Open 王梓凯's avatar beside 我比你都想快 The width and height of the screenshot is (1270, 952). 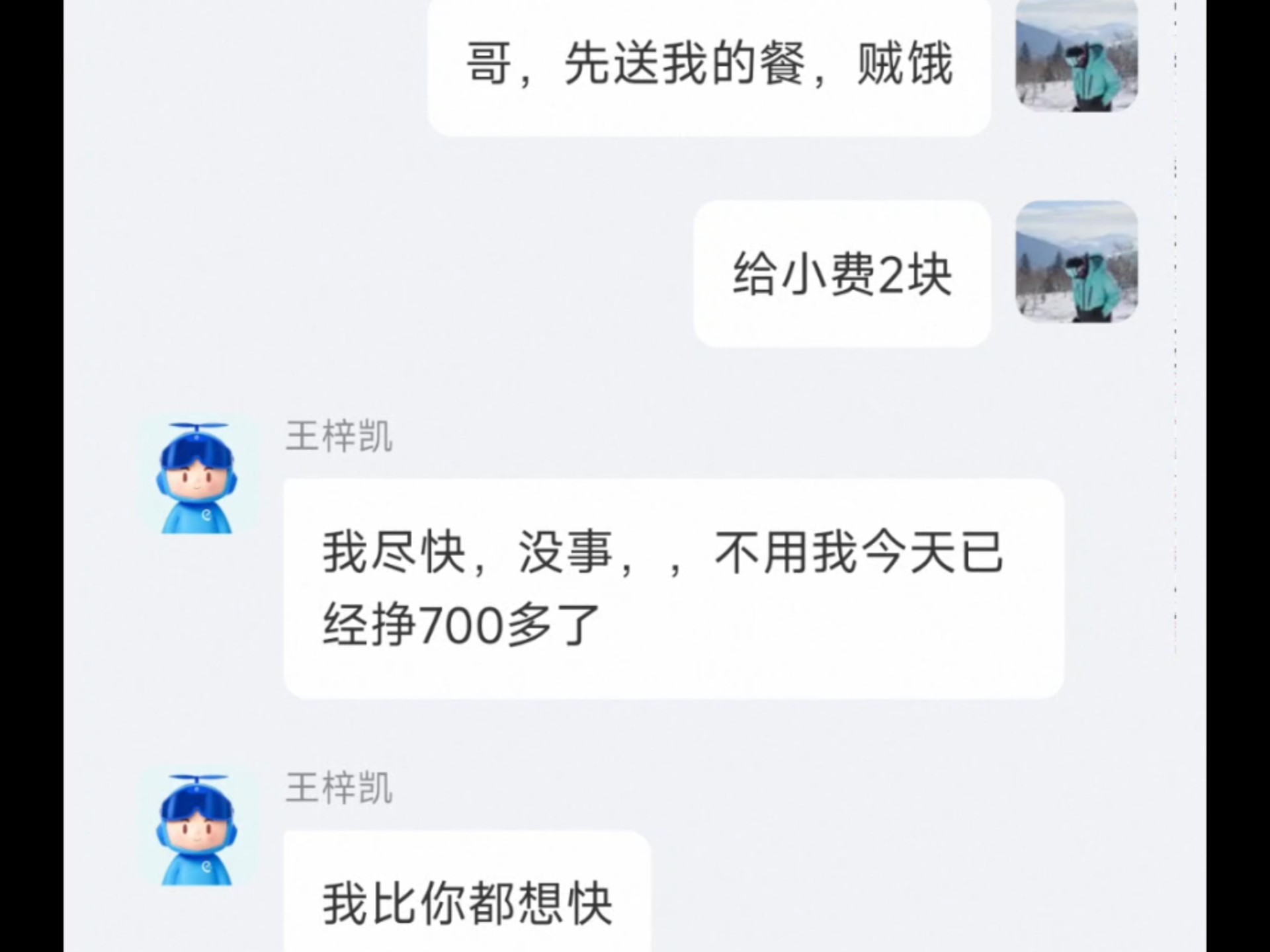[x=196, y=830]
